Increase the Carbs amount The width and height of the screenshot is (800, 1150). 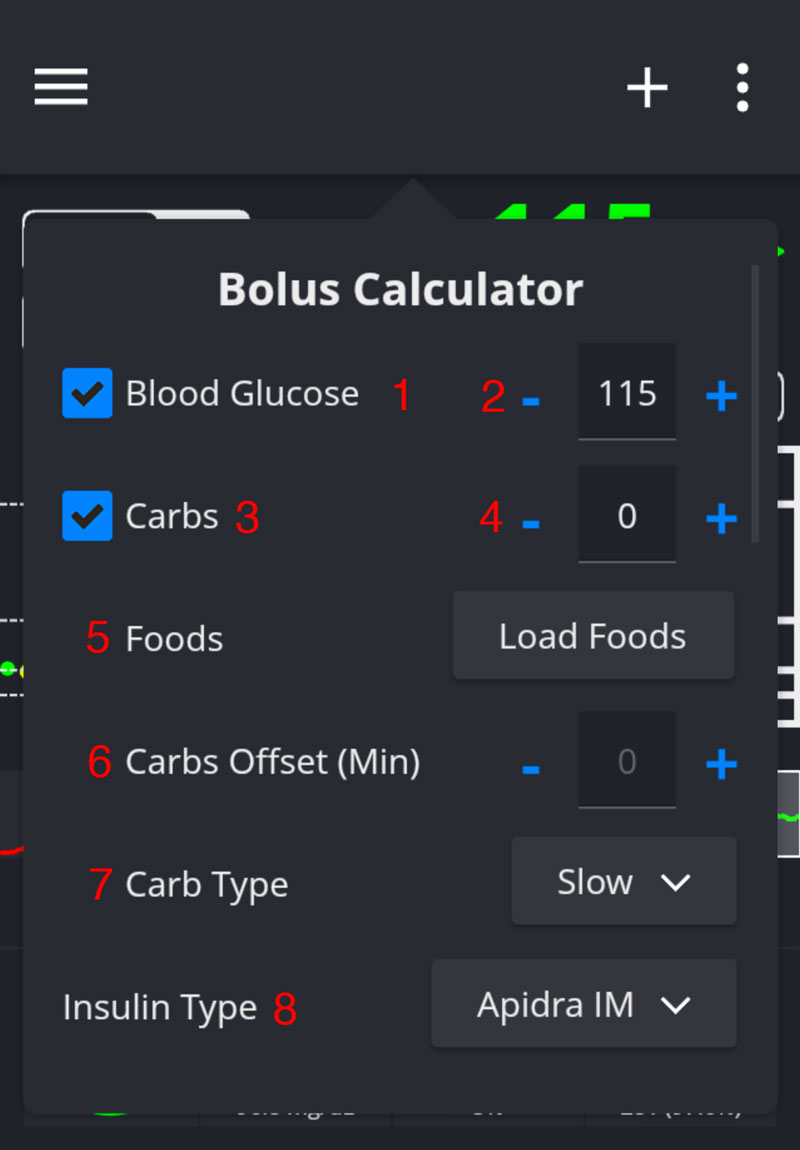coord(721,519)
